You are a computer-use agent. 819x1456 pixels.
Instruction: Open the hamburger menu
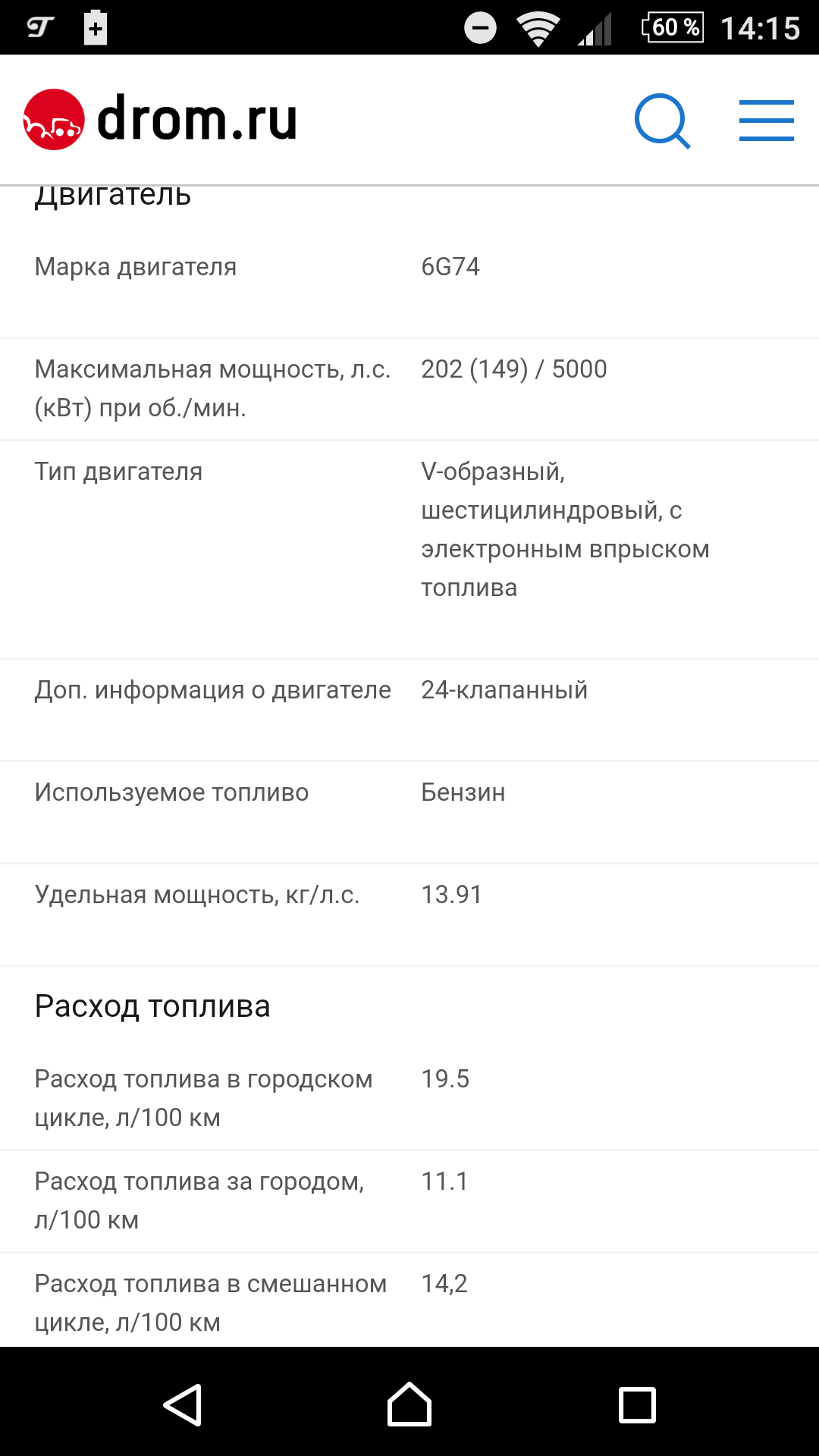click(x=766, y=121)
